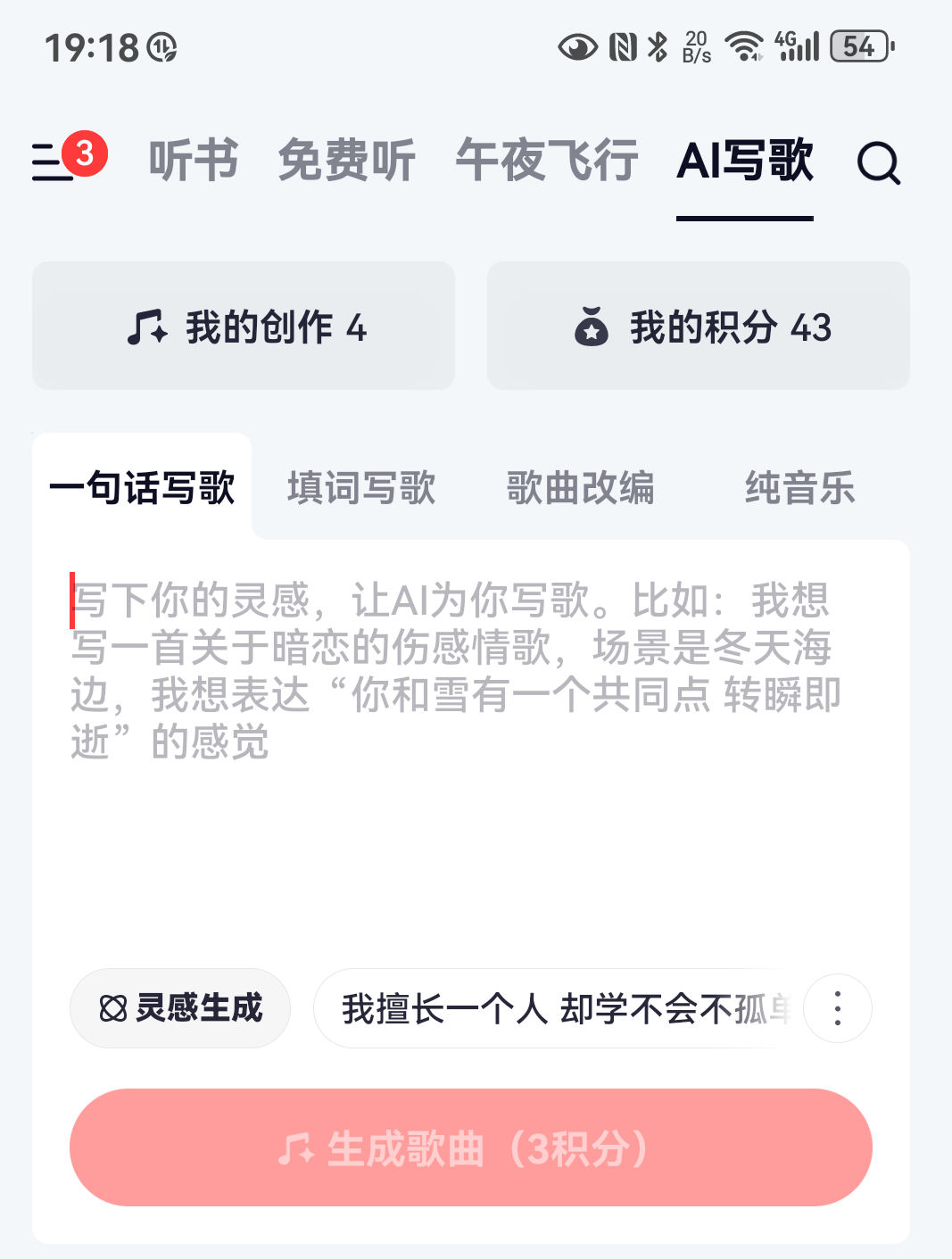952x1259 pixels.
Task: Open the 歌曲改编 tab
Action: [x=582, y=488]
